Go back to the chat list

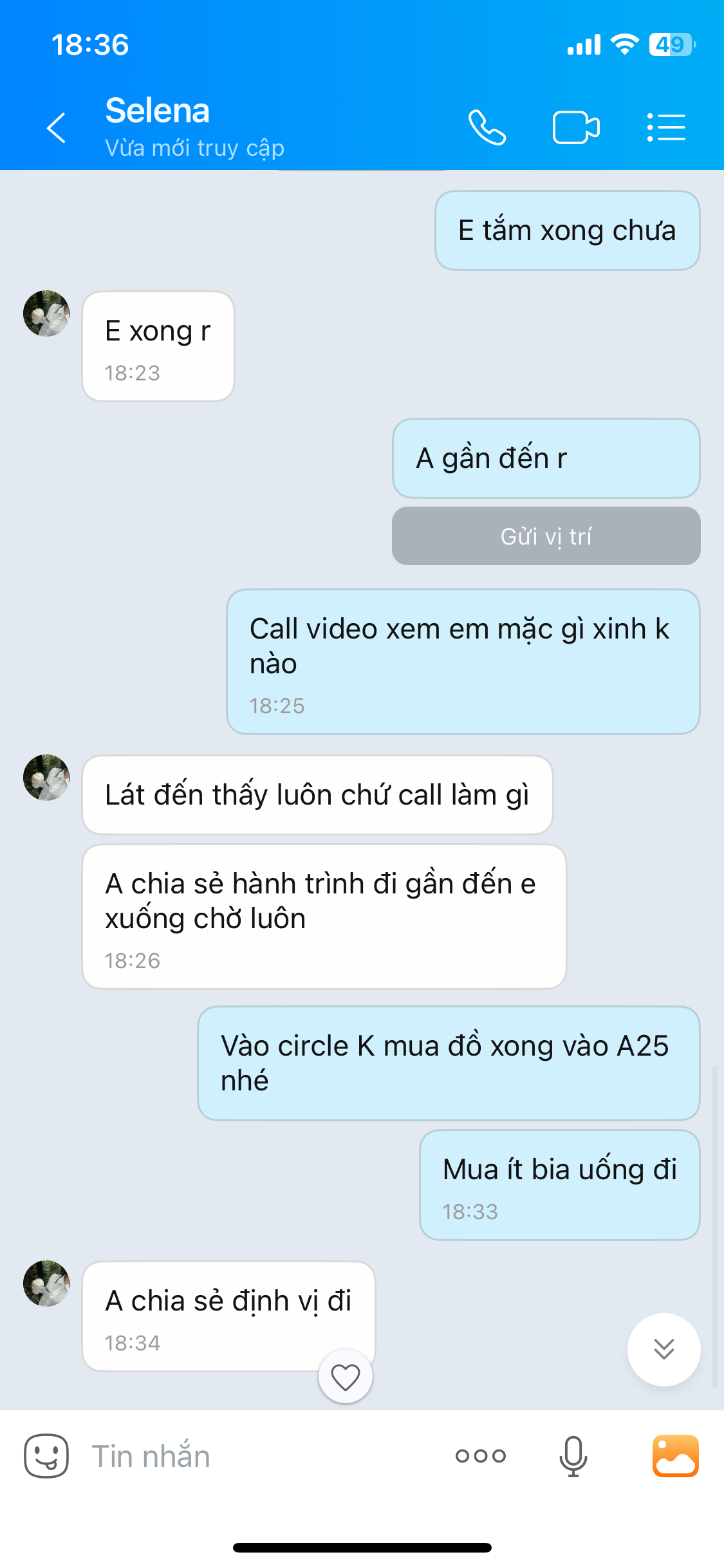pyautogui.click(x=57, y=127)
